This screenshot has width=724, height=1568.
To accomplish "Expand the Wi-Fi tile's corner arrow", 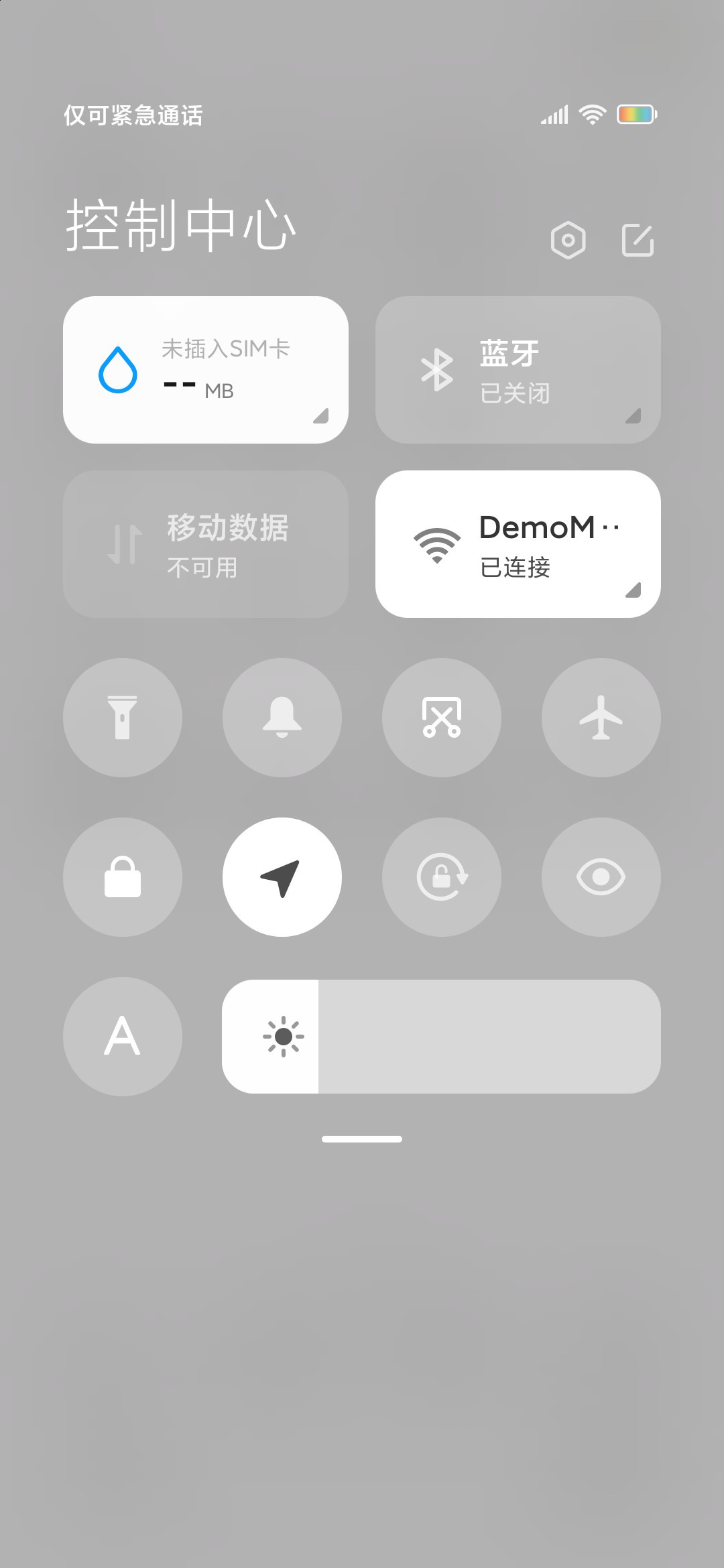I will 633,590.
